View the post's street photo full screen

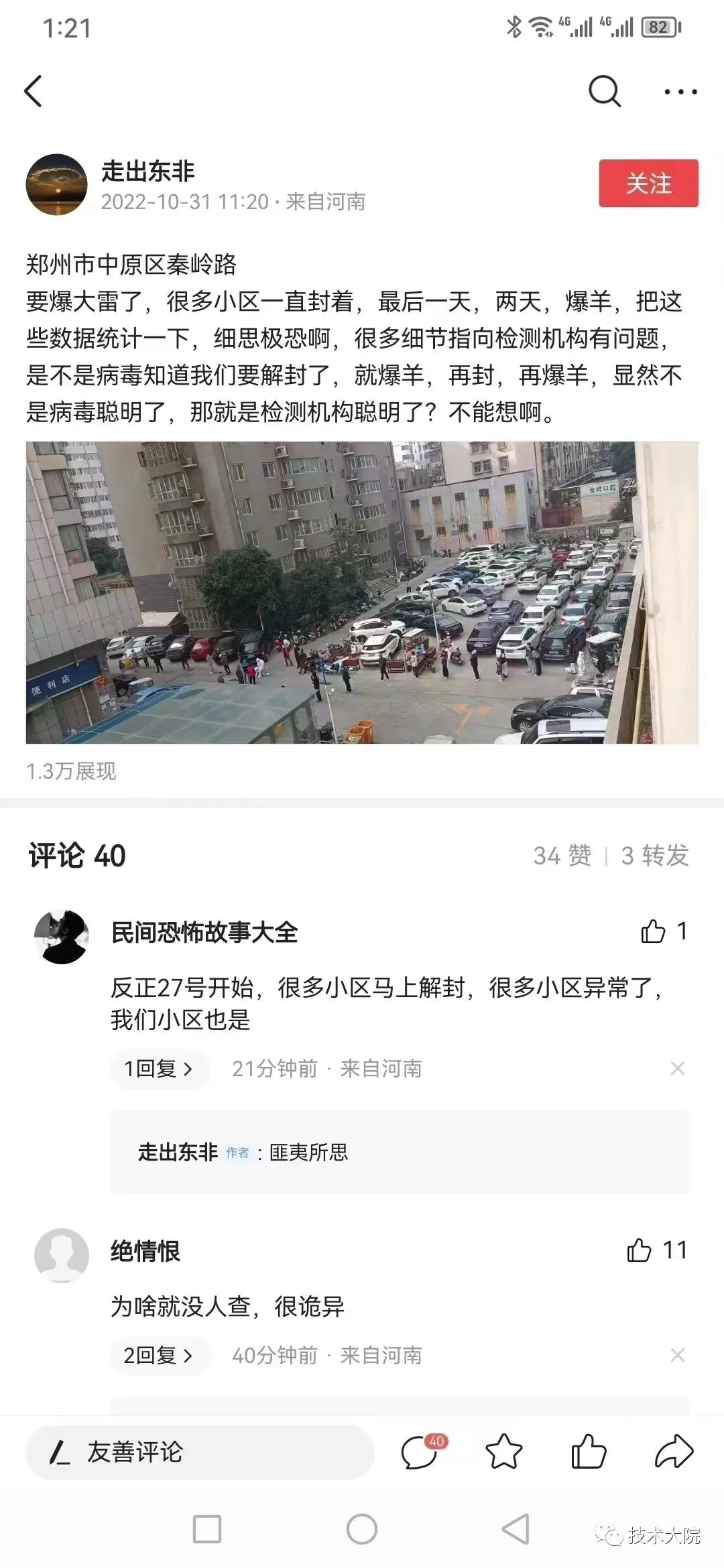point(362,592)
